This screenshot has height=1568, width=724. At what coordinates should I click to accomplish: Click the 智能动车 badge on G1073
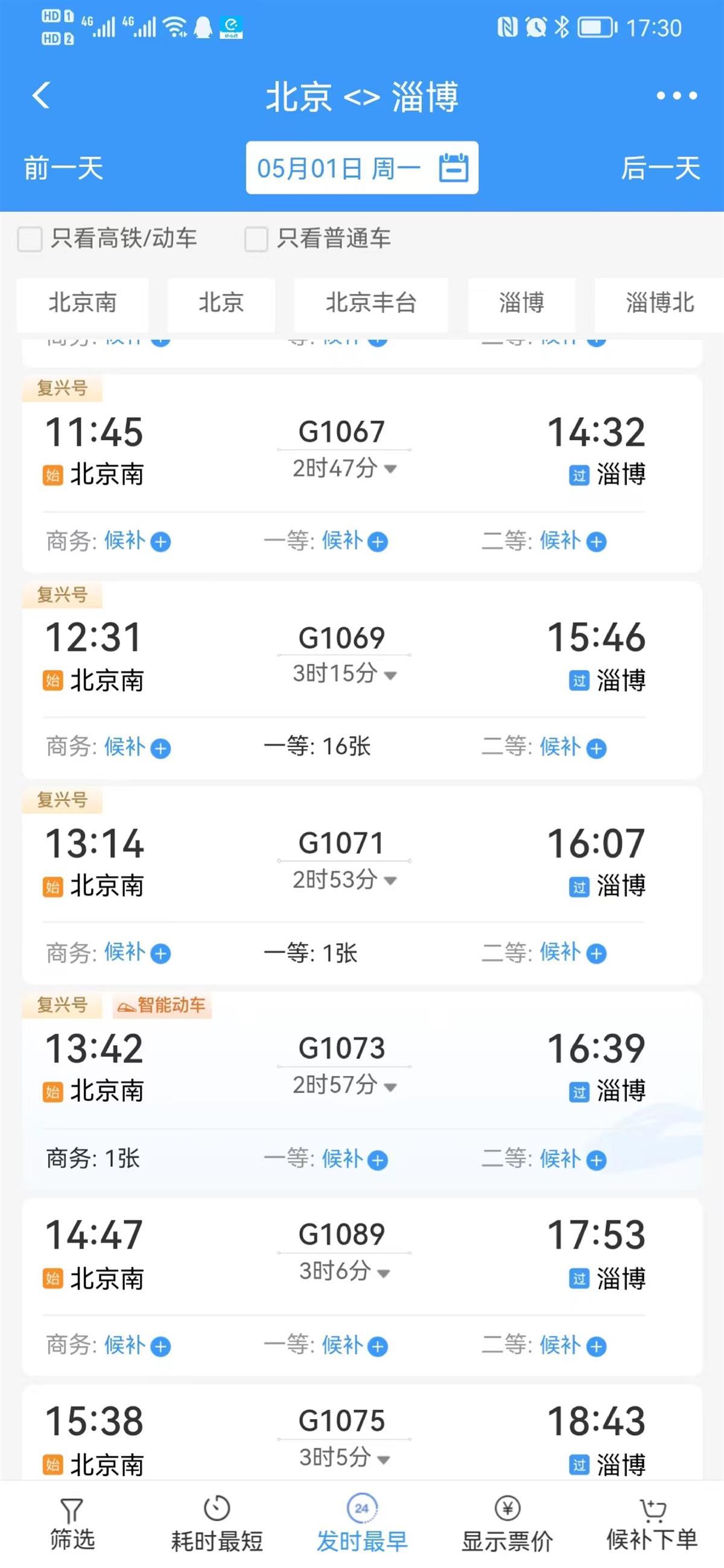pos(162,1007)
